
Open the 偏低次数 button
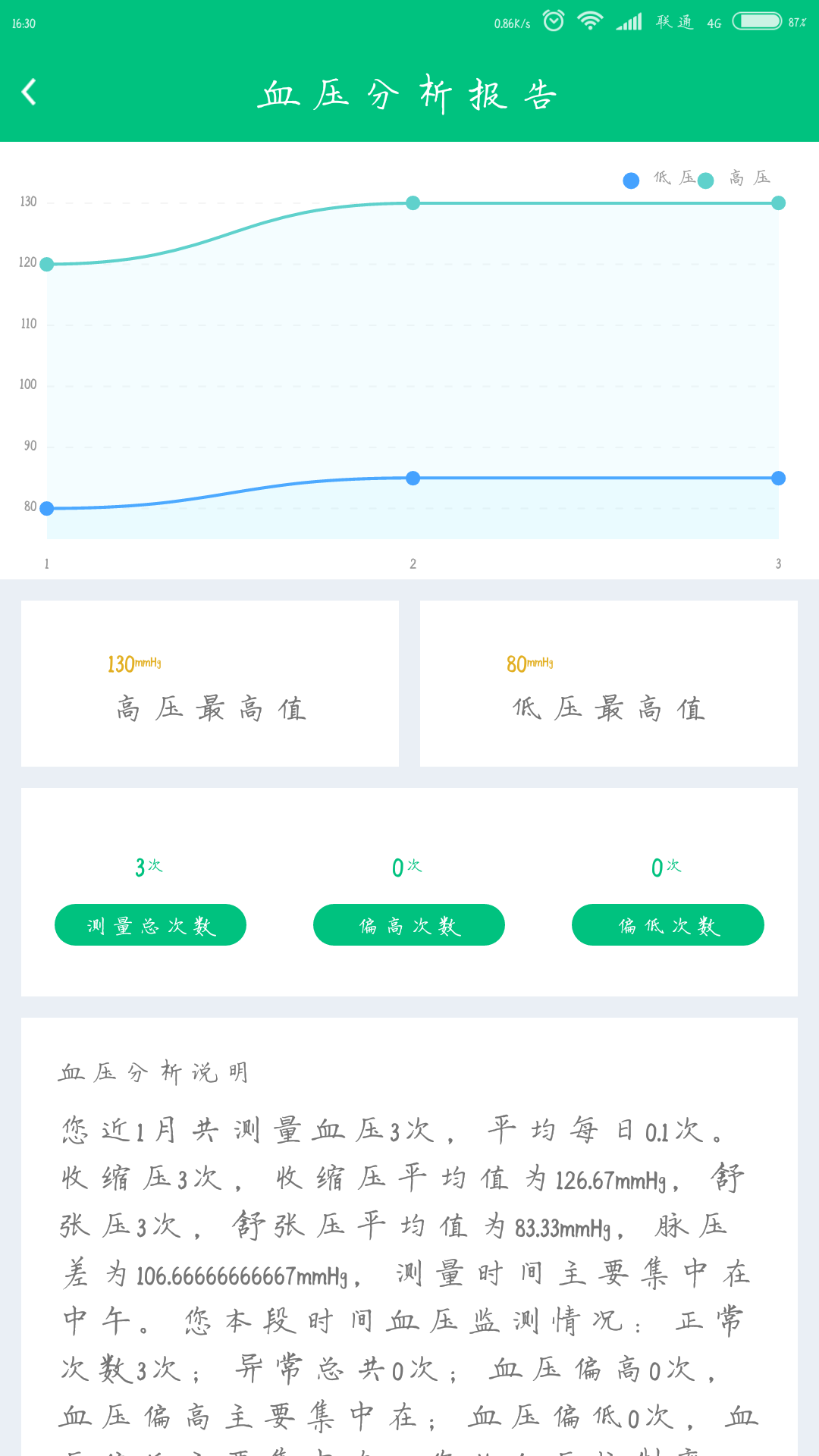667,925
